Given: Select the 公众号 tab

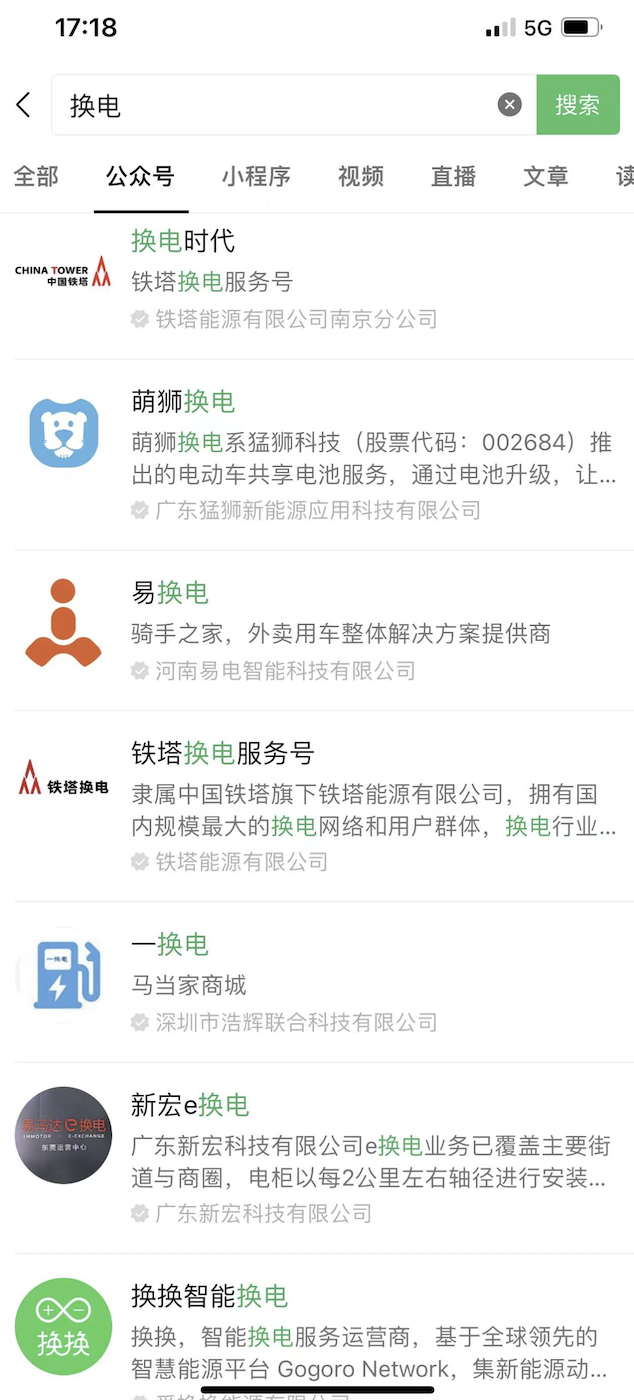Looking at the screenshot, I should click(x=141, y=177).
